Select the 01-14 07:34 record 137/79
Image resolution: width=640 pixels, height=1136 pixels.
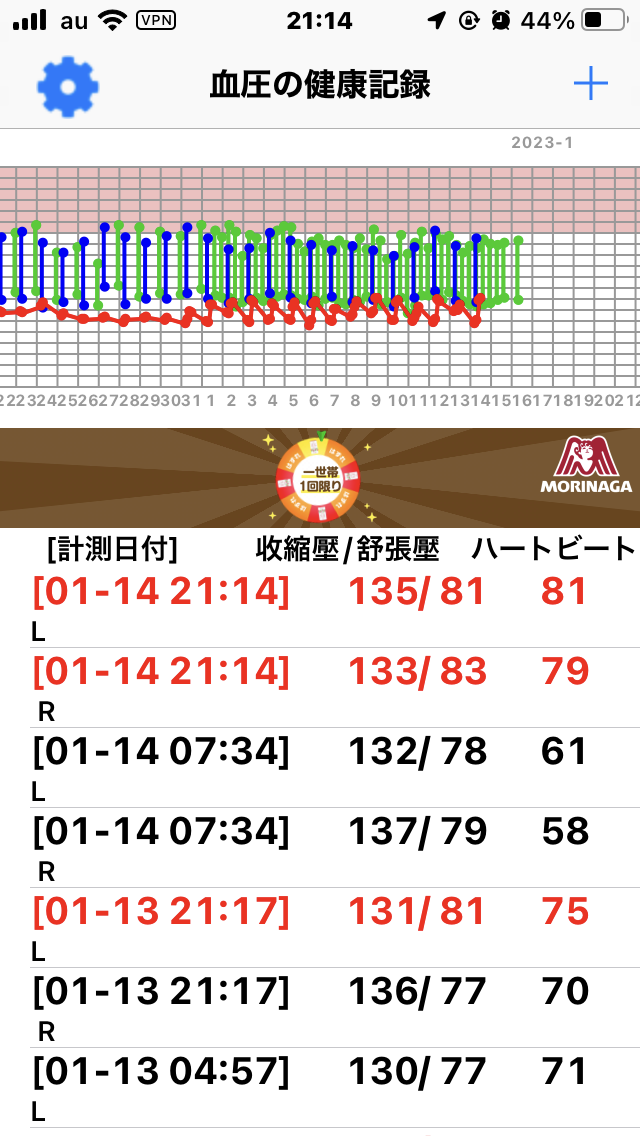320,848
